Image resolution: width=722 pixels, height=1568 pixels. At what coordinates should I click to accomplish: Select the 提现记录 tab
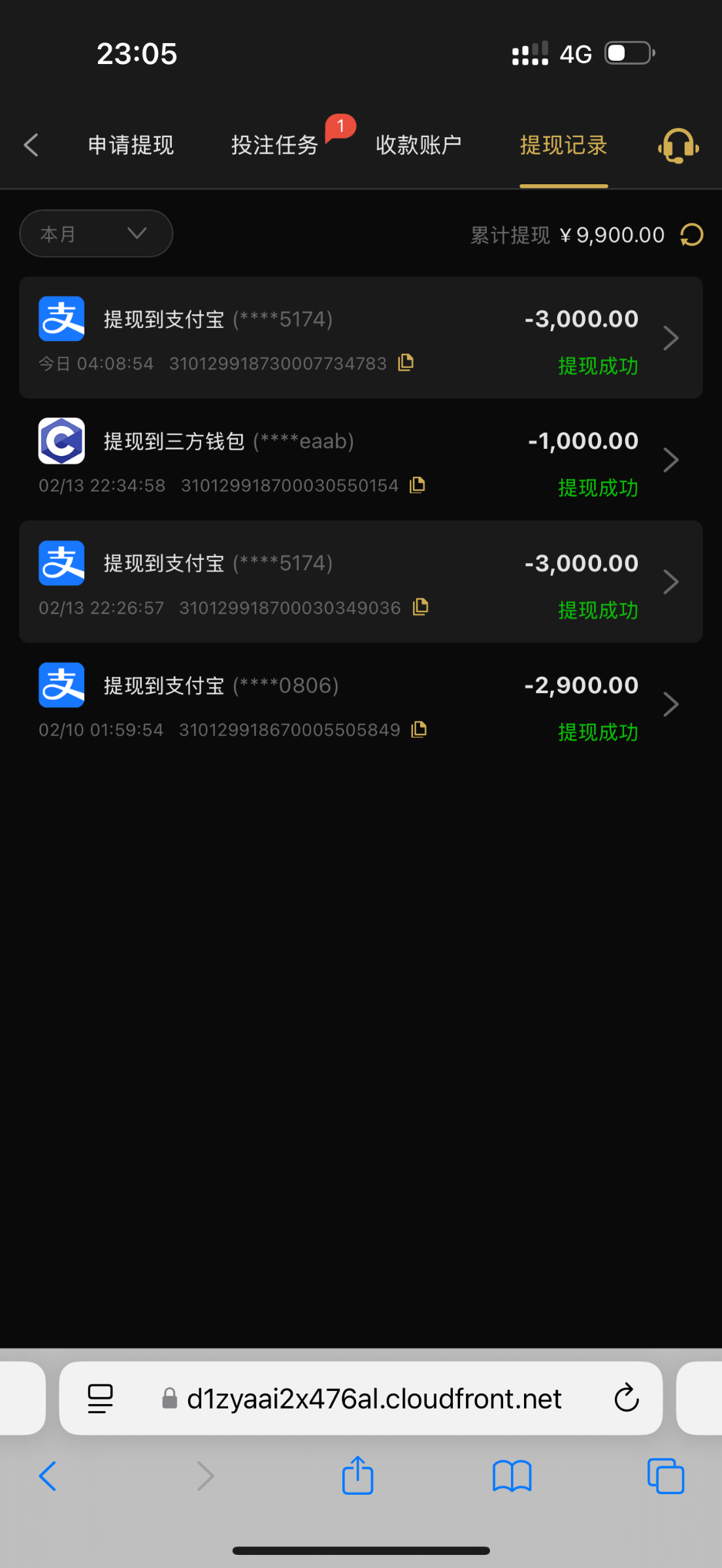563,145
